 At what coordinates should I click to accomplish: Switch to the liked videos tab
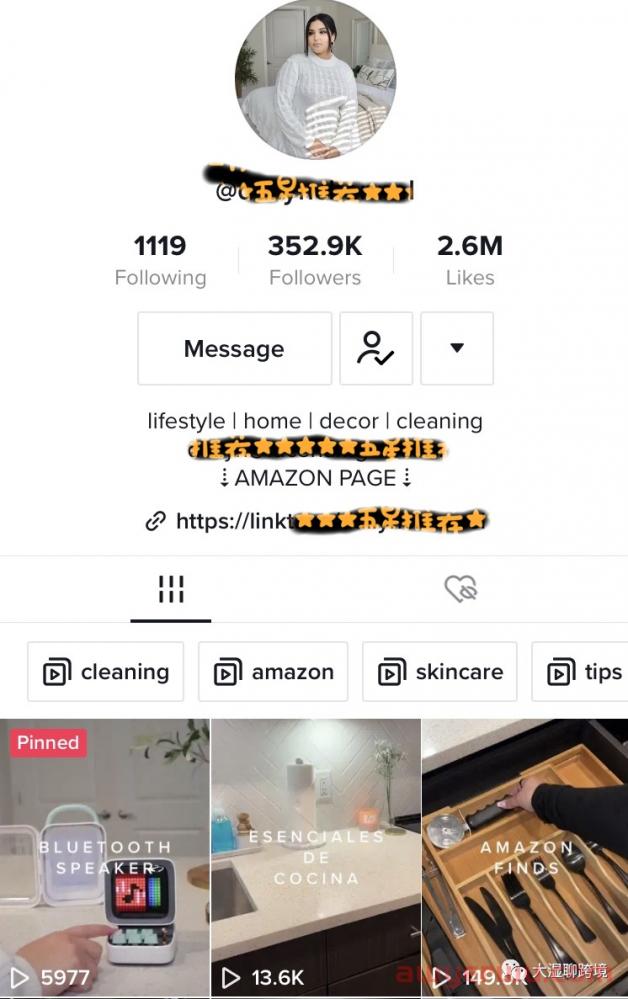(x=460, y=590)
